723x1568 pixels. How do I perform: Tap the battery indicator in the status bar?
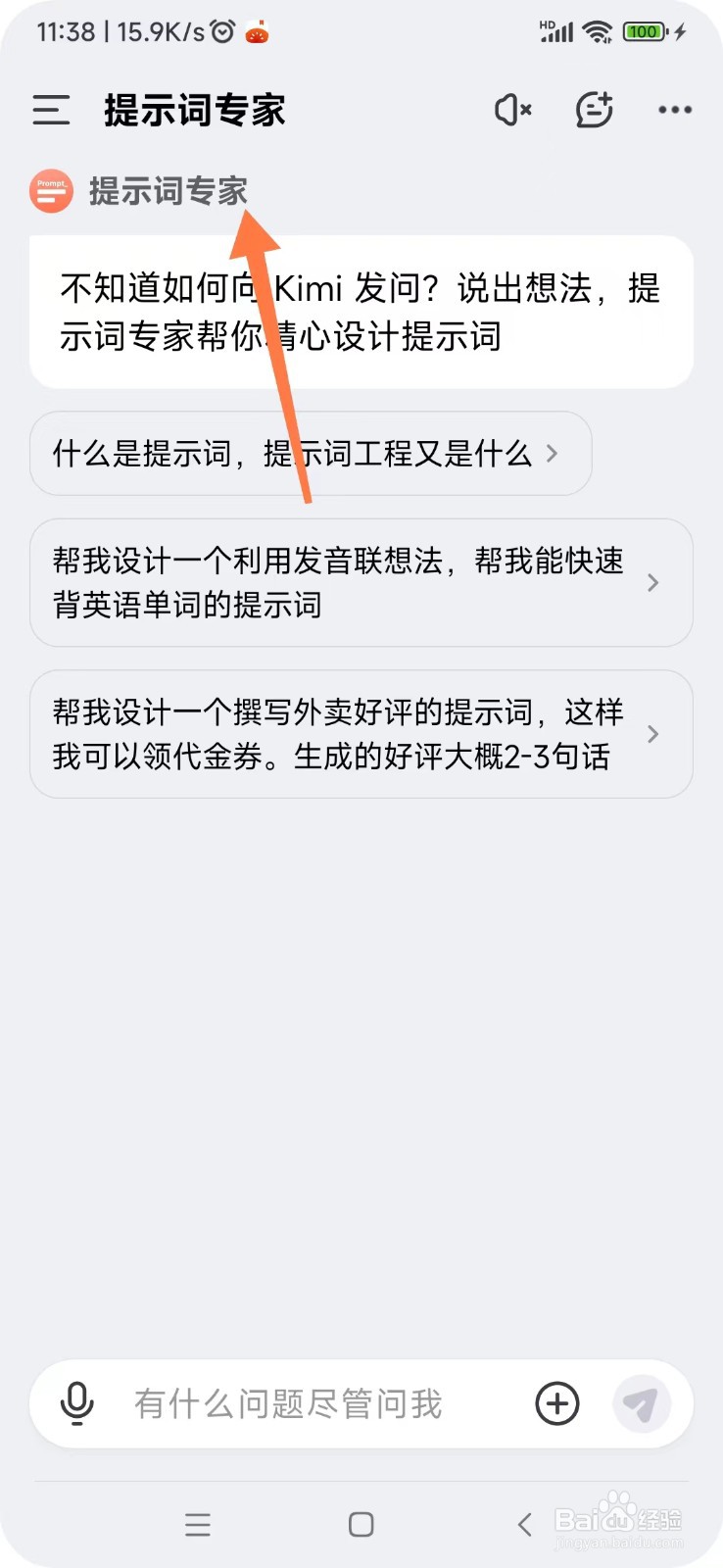click(x=645, y=31)
